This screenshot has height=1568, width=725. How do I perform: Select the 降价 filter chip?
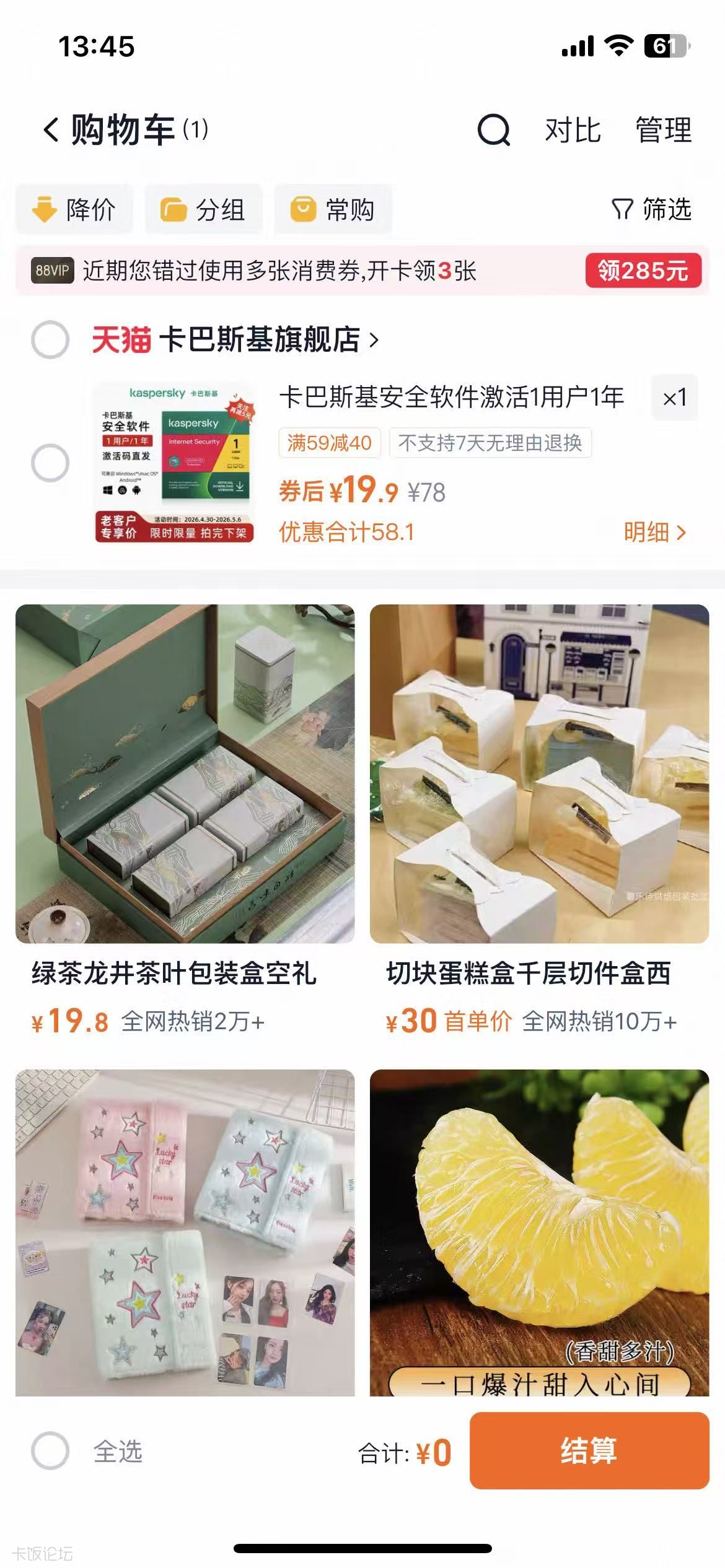[x=74, y=209]
